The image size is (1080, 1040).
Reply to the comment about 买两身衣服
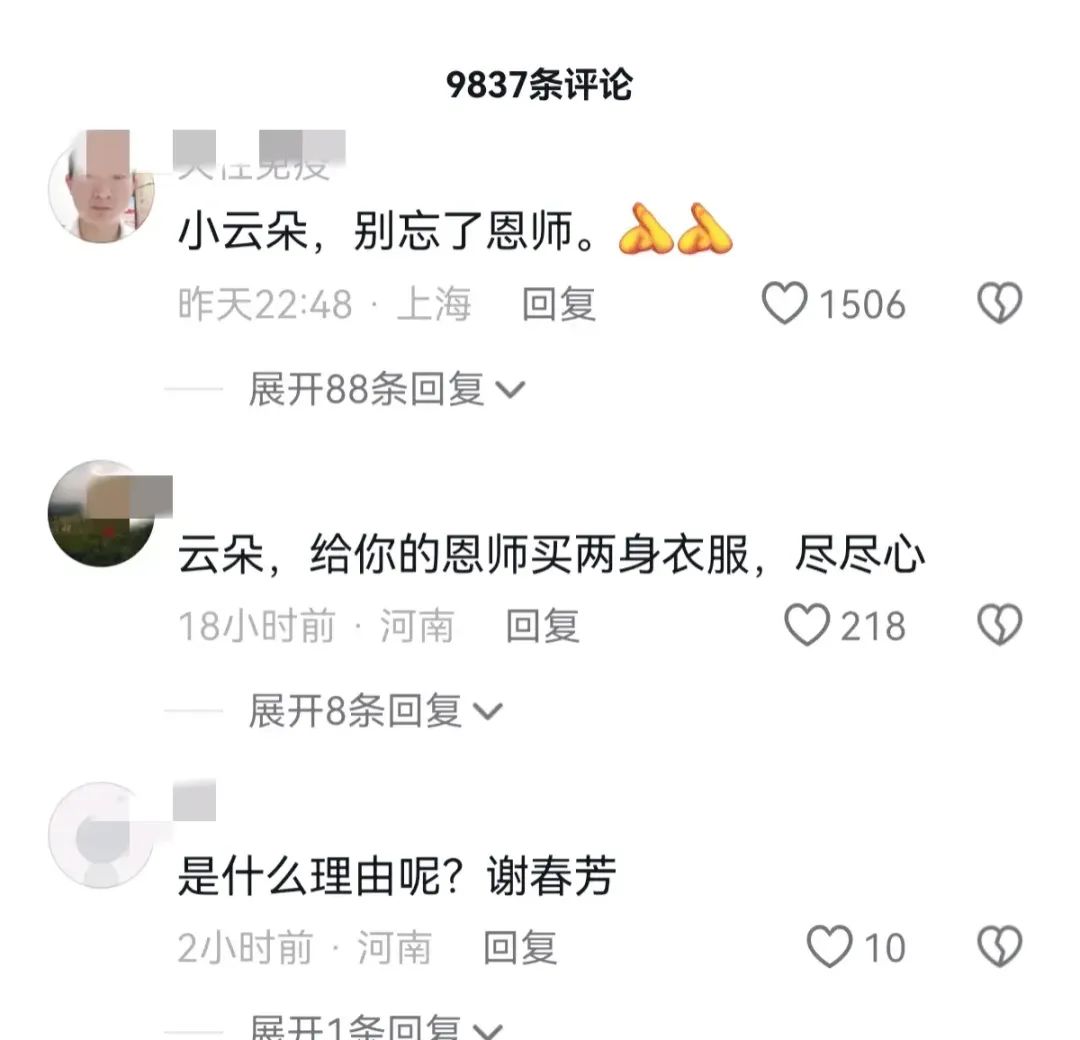(x=542, y=627)
